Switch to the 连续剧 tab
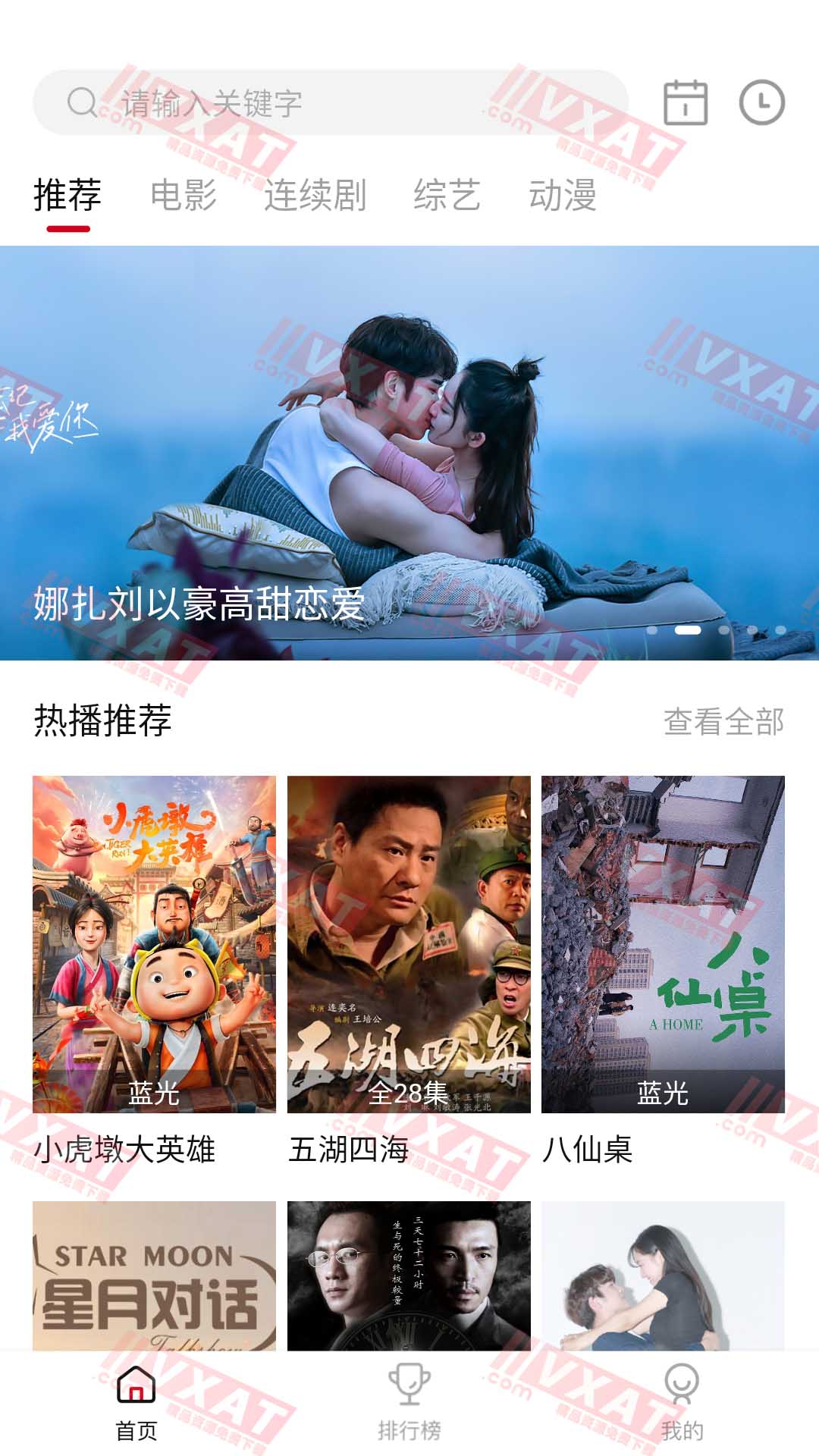The height and width of the screenshot is (1456, 819). click(x=317, y=196)
